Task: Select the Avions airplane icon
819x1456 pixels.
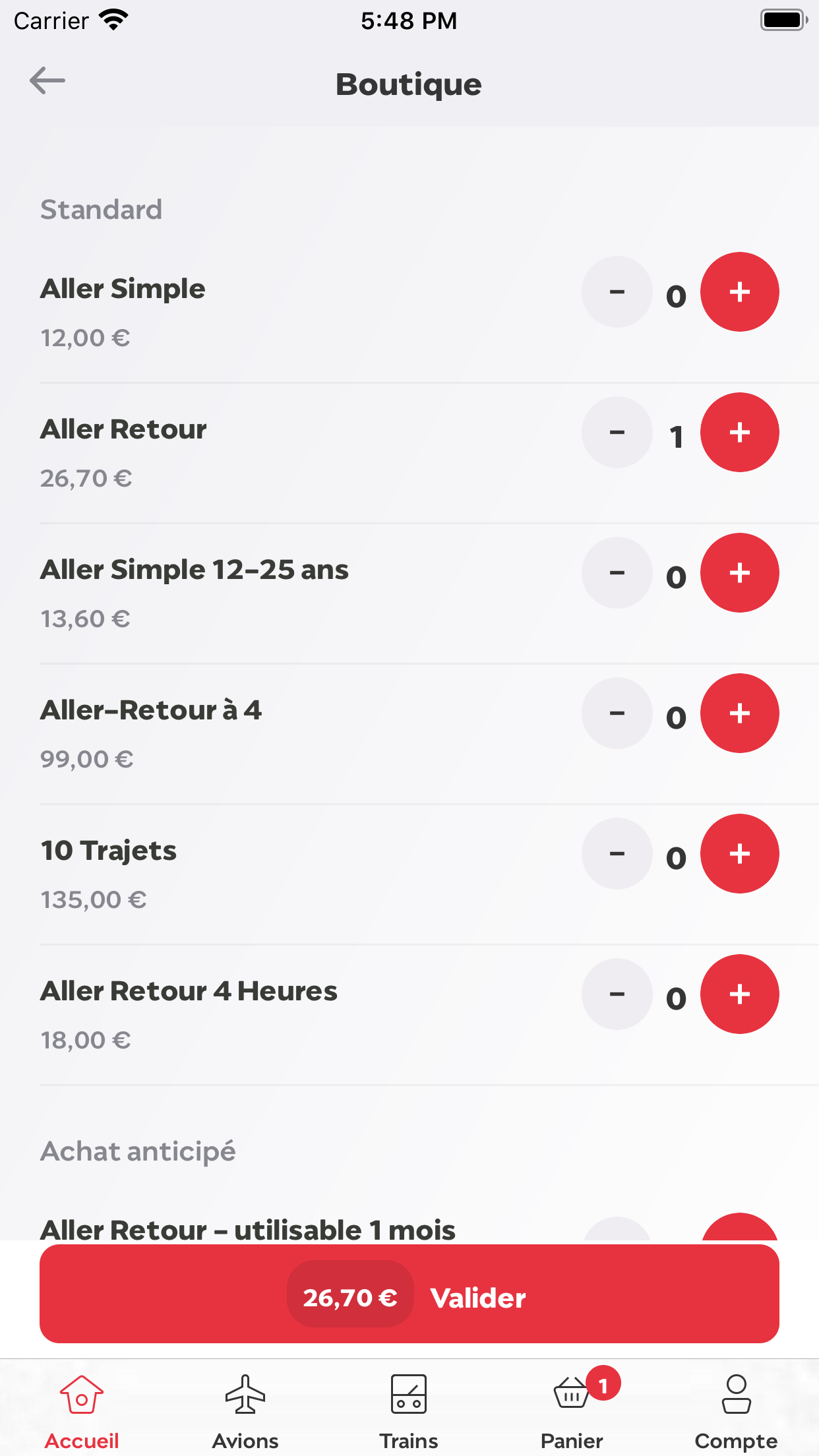Action: coord(245,1393)
